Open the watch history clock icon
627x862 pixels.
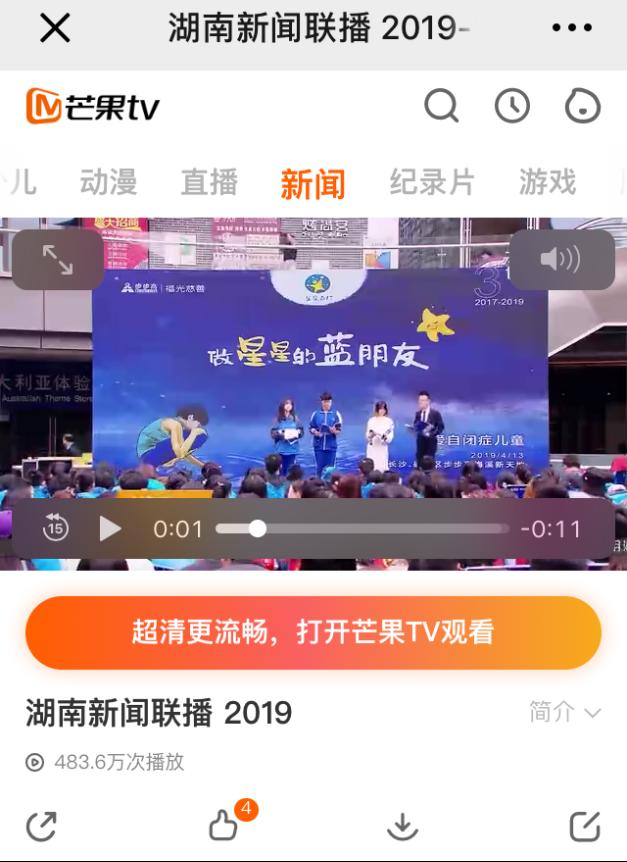tap(512, 106)
